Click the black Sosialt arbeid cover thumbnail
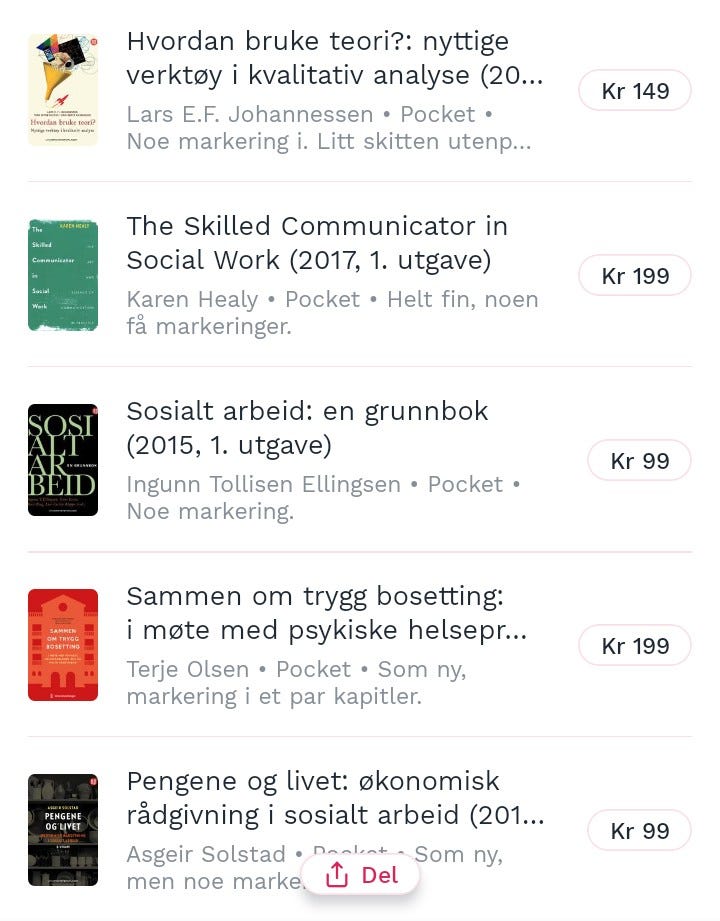 [63, 459]
